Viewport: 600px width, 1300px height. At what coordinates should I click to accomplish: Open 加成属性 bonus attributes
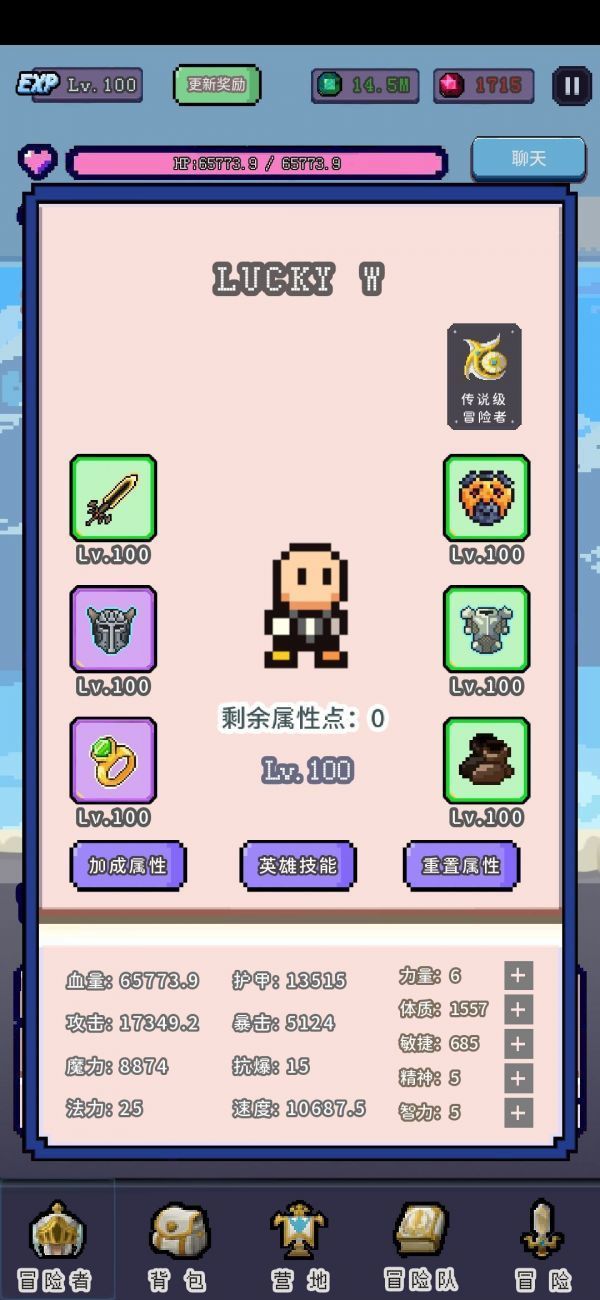pyautogui.click(x=127, y=866)
